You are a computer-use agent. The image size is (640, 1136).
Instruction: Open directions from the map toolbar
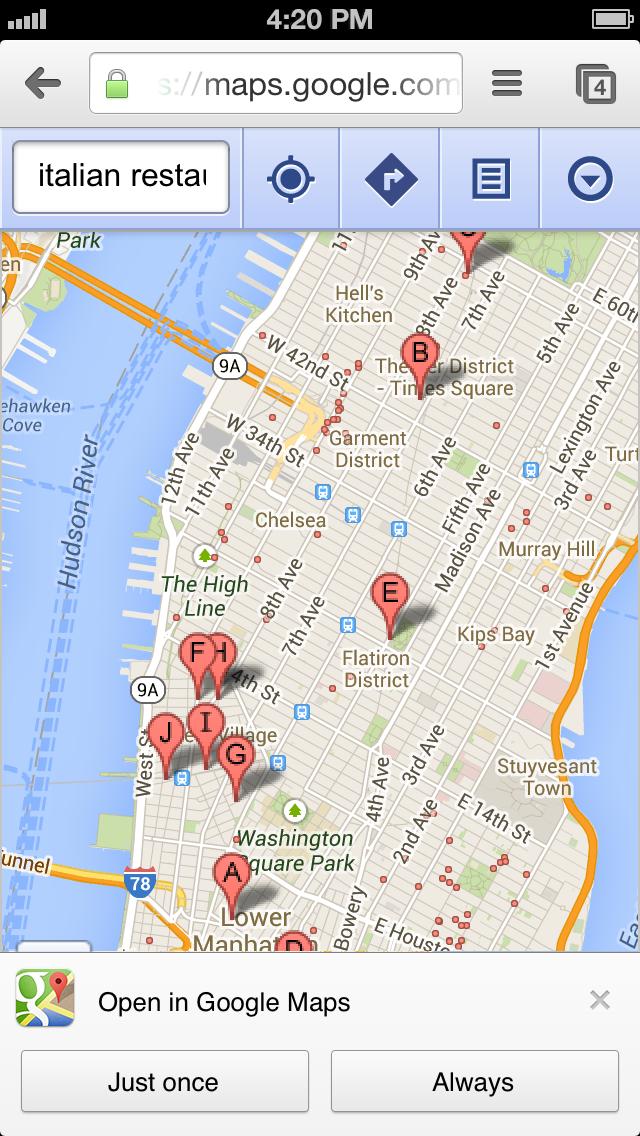[391, 178]
